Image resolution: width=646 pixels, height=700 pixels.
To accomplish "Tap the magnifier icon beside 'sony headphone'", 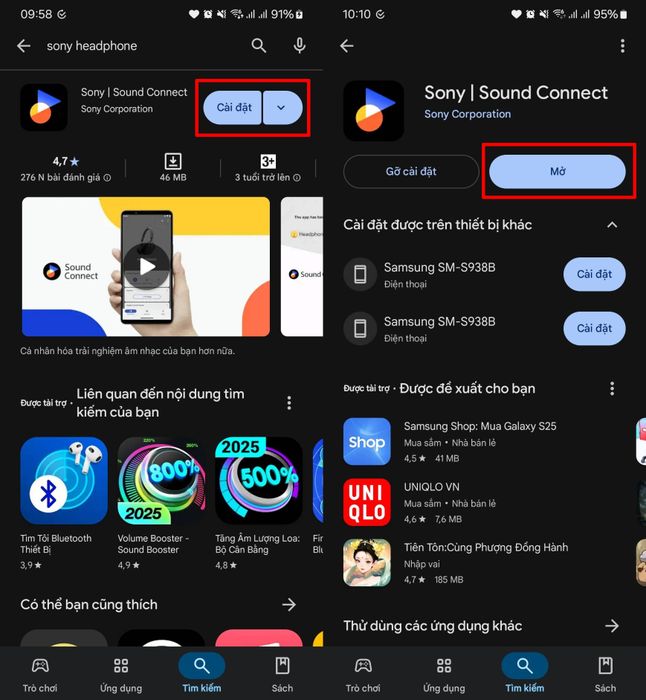I will 259,46.
